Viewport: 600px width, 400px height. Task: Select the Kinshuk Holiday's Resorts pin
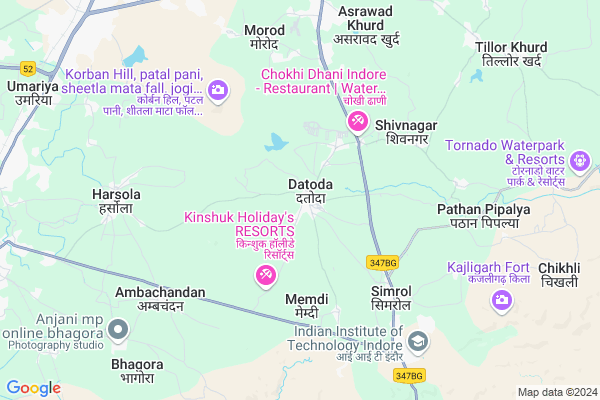point(266,275)
